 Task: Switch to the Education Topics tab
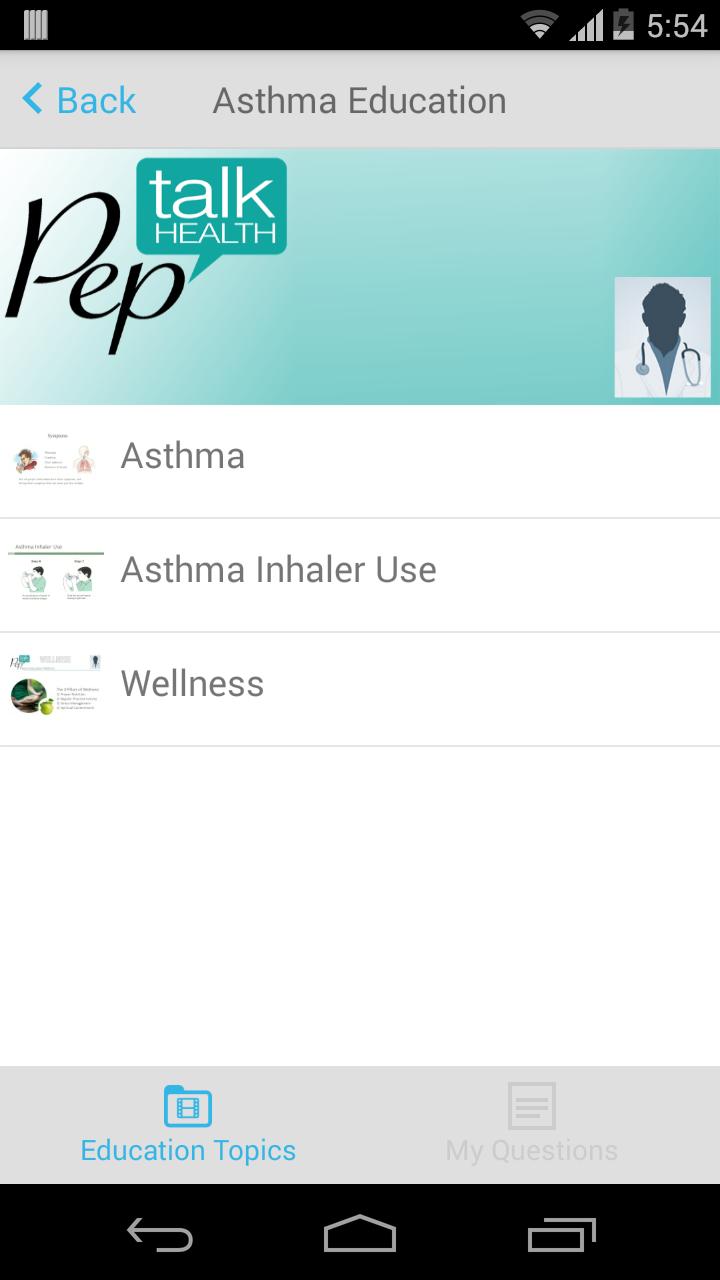pos(188,1125)
